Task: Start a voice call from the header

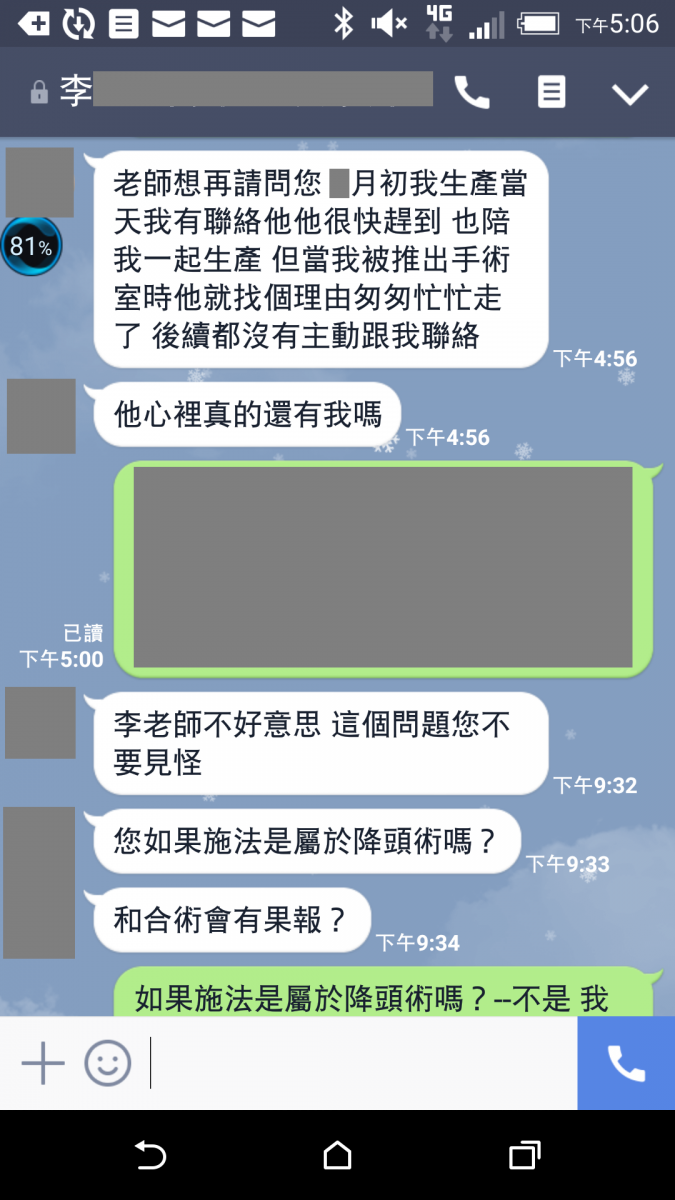Action: tap(472, 93)
